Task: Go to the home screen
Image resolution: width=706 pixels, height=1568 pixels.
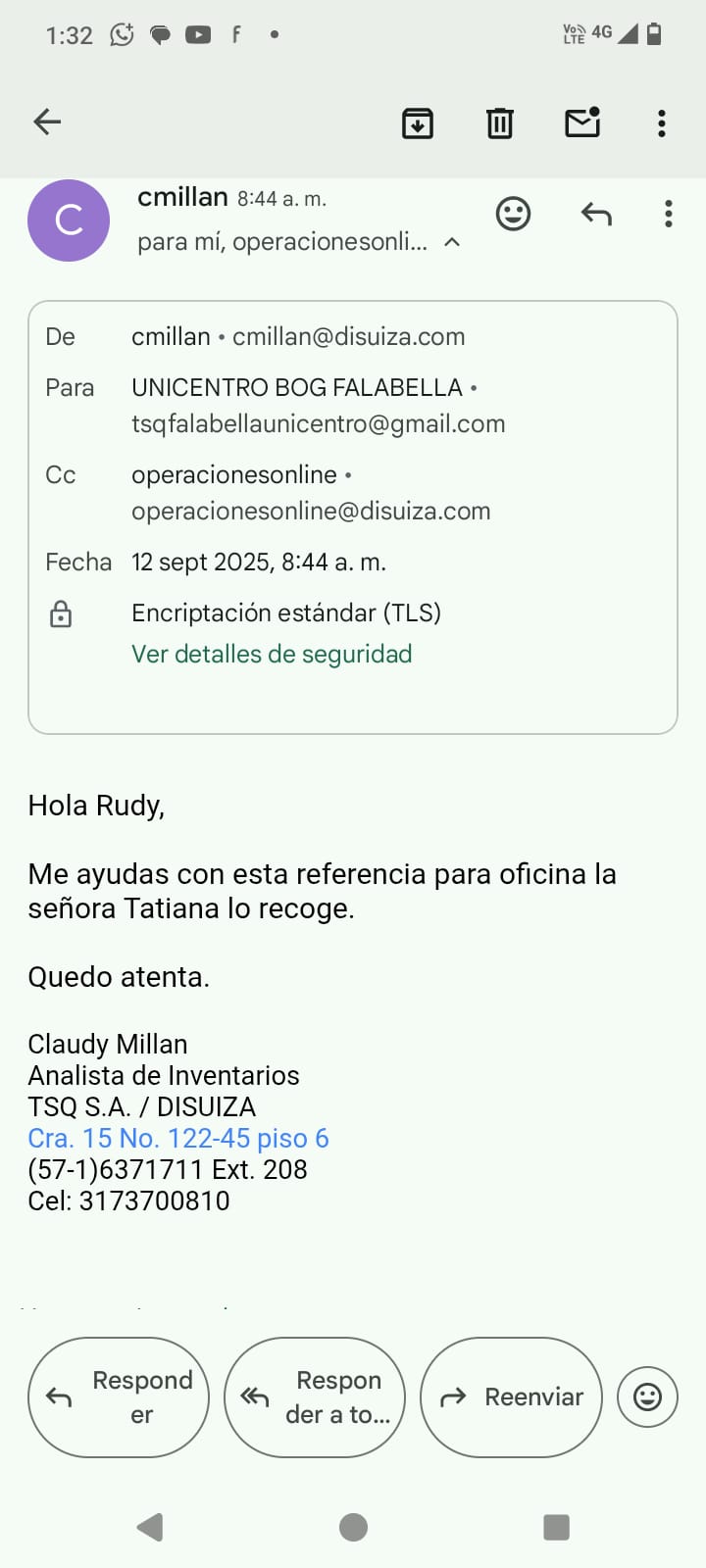Action: (x=353, y=1527)
